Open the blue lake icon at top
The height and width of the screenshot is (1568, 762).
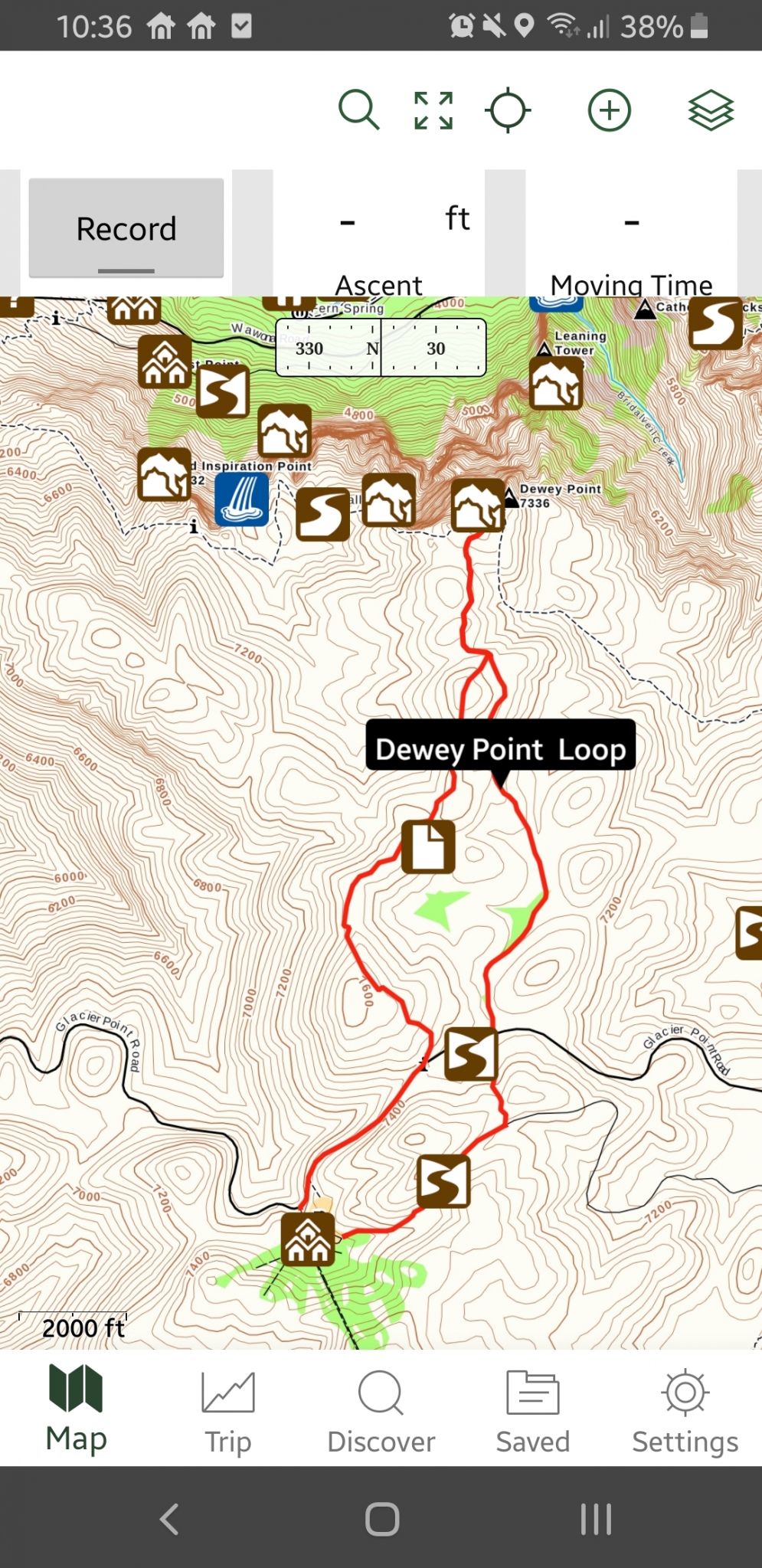(x=557, y=303)
